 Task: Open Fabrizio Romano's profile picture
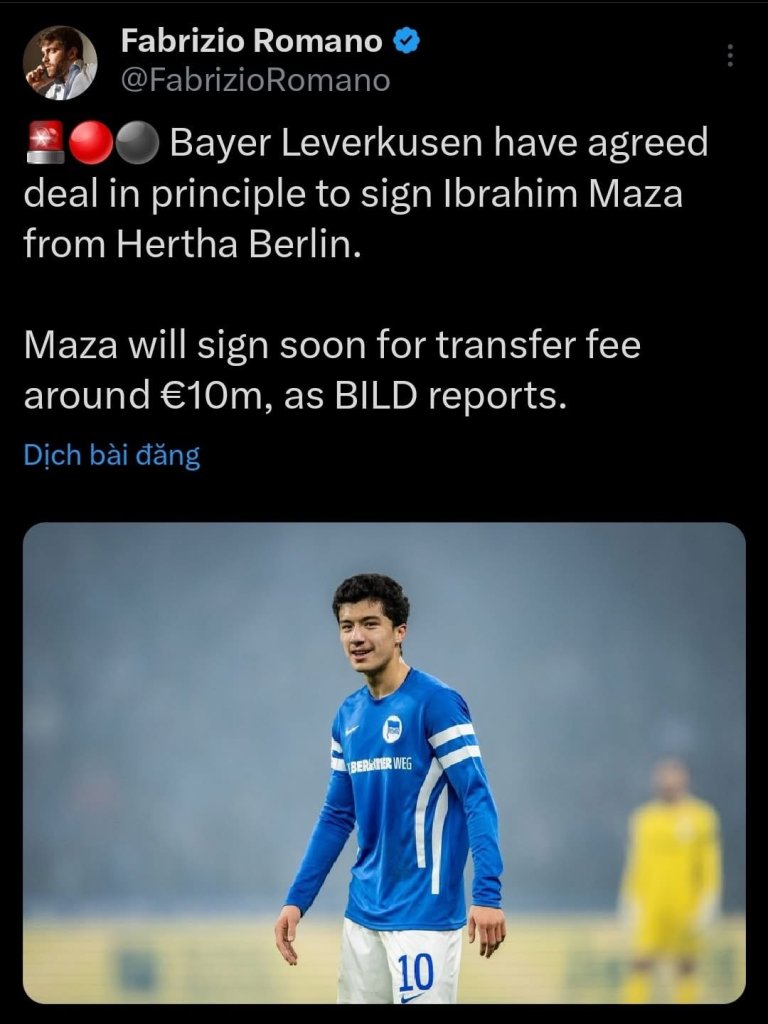pyautogui.click(x=60, y=62)
